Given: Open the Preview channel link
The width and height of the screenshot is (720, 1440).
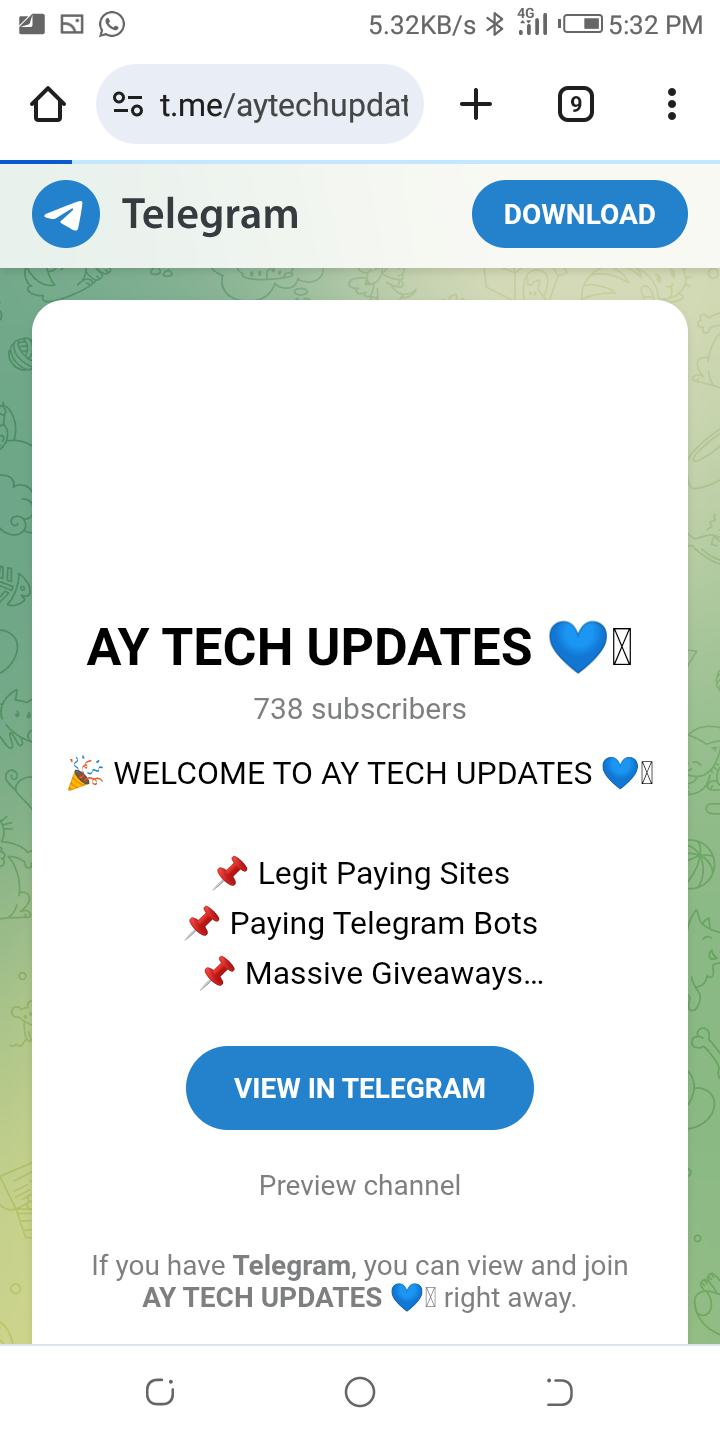Looking at the screenshot, I should 360,1185.
